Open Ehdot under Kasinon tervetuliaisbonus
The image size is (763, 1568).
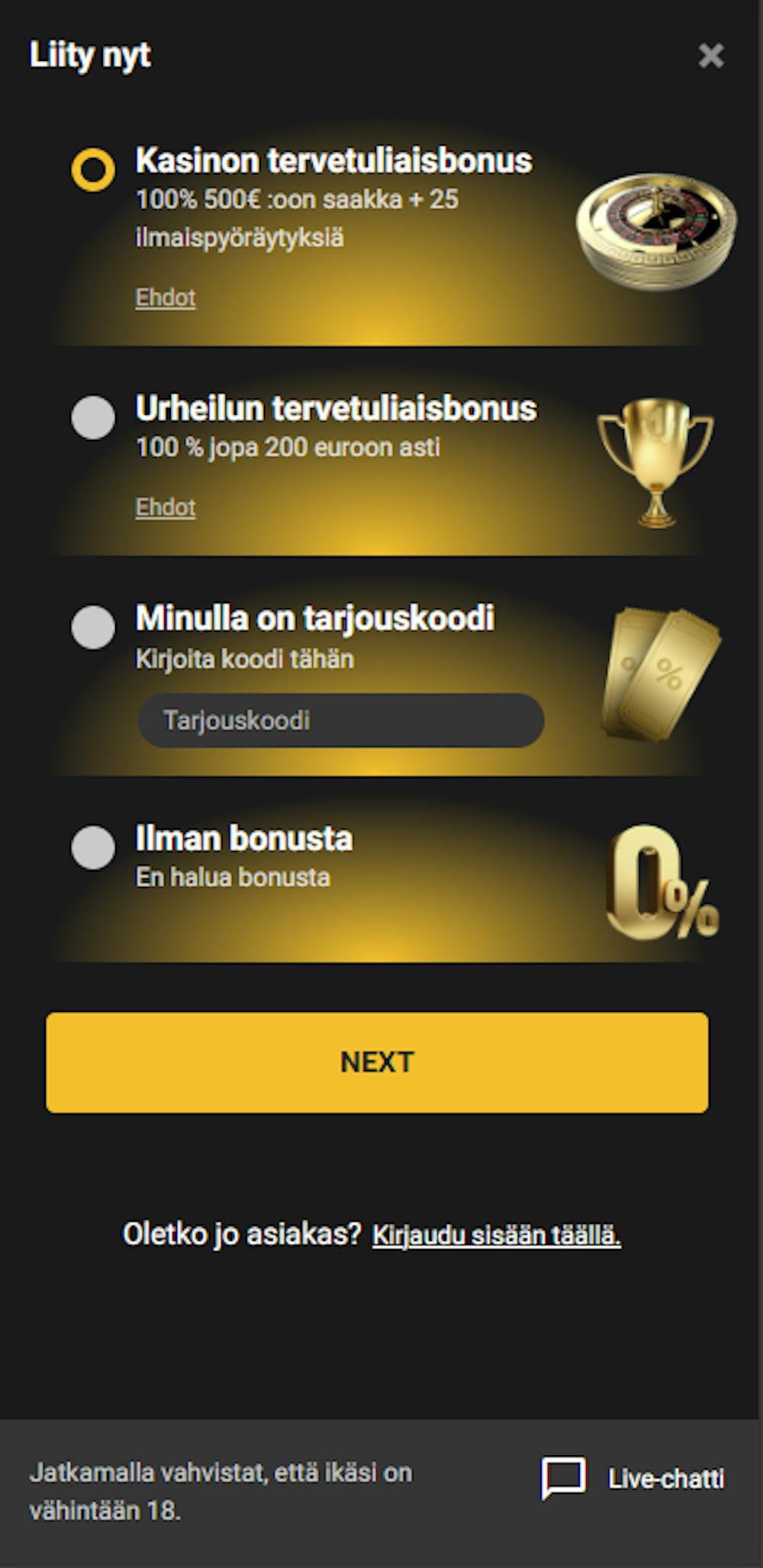[x=166, y=297]
